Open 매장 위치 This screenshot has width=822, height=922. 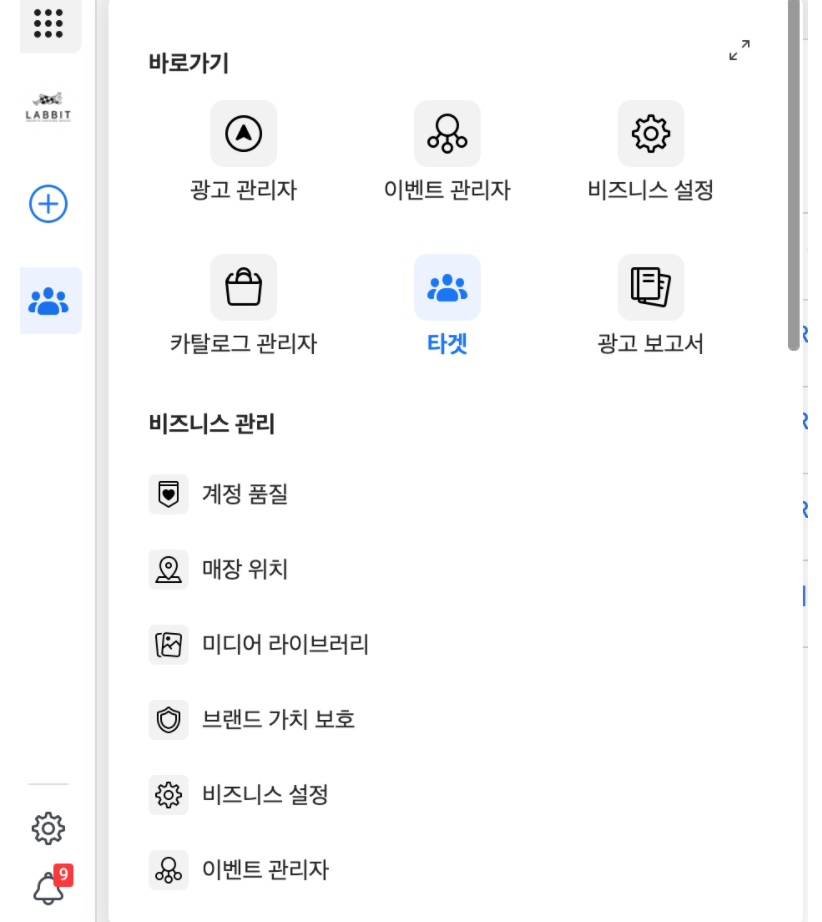point(219,569)
